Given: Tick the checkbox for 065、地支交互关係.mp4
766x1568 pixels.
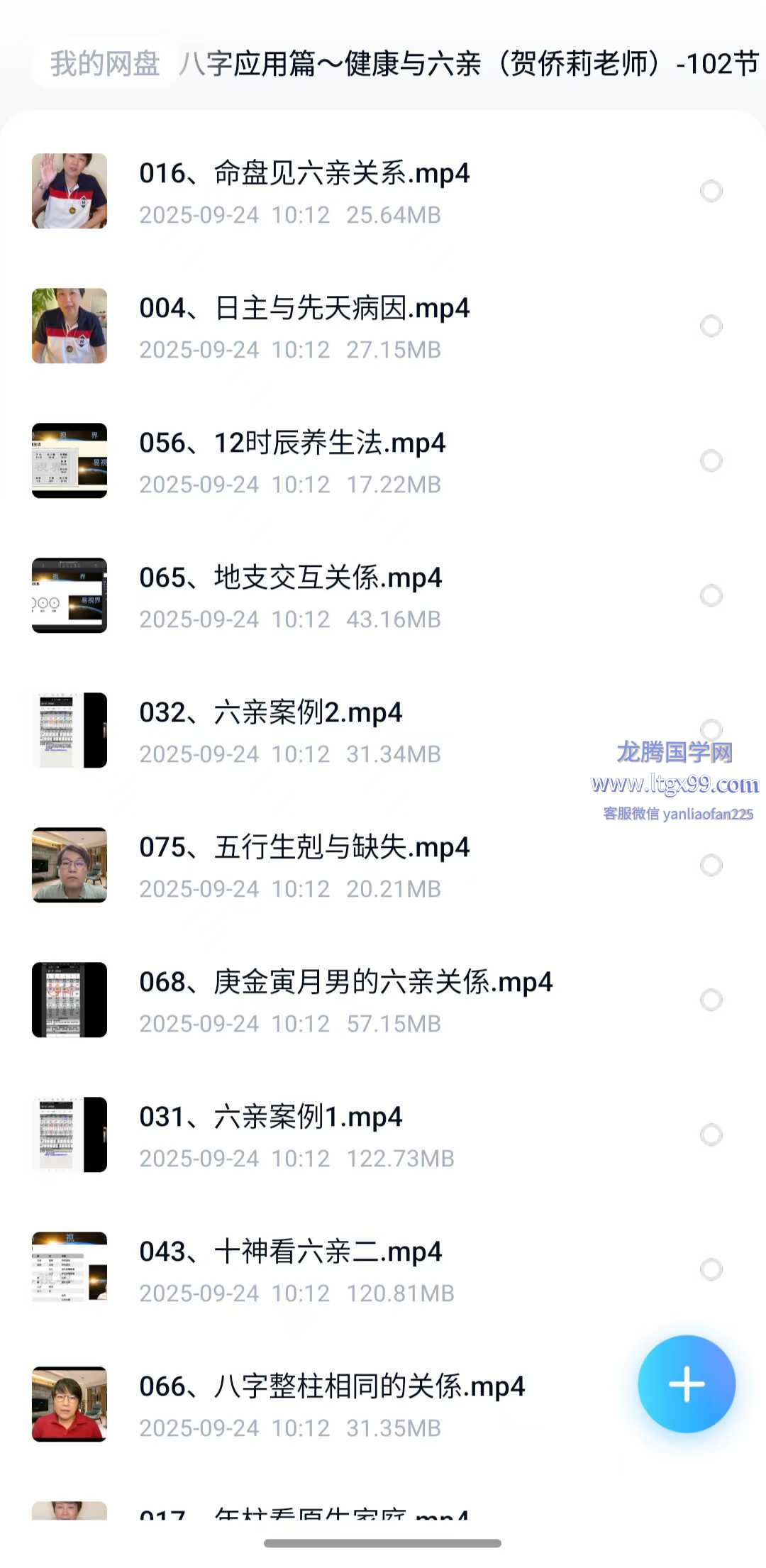Looking at the screenshot, I should coord(711,595).
